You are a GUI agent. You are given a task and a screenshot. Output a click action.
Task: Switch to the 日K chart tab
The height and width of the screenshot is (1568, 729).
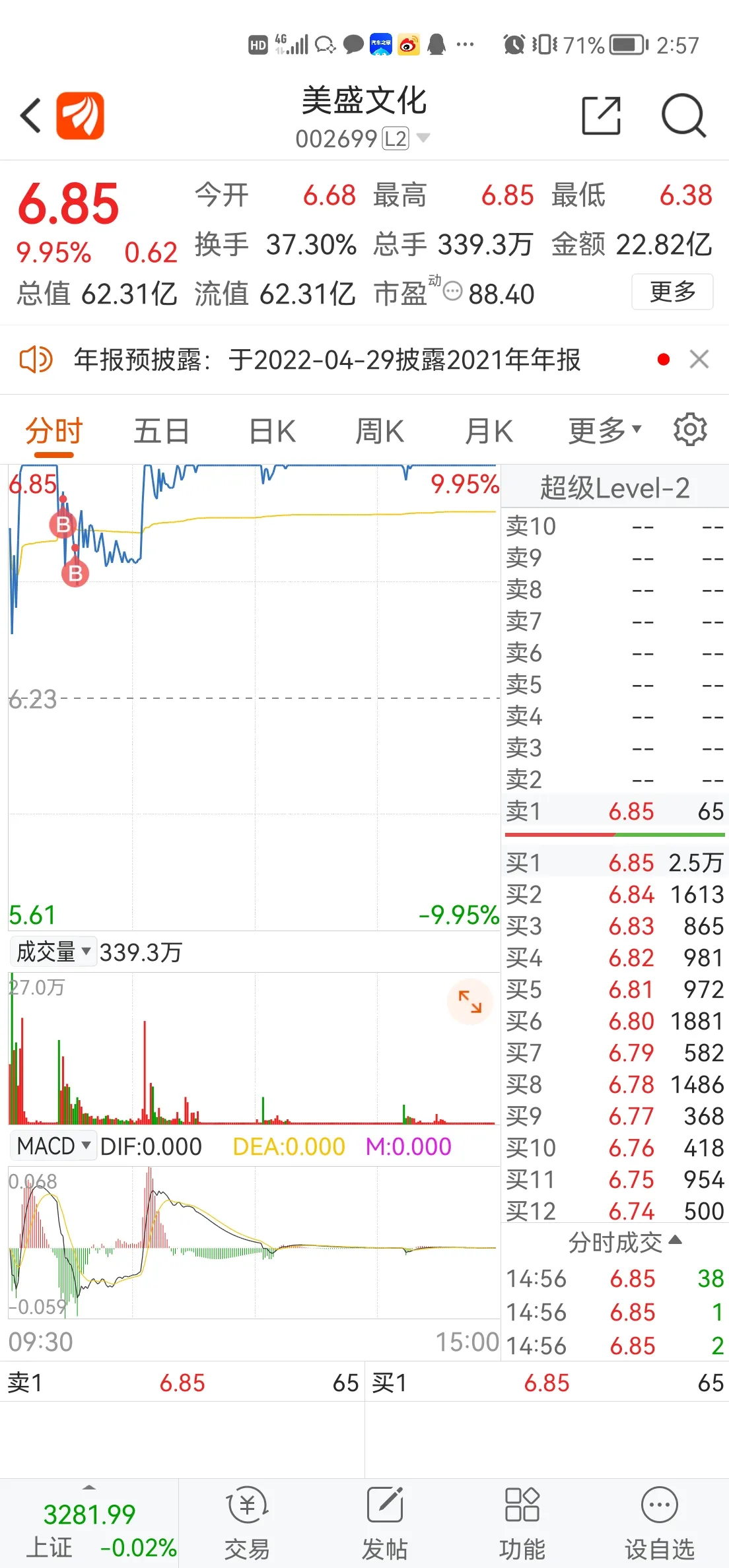tap(272, 432)
